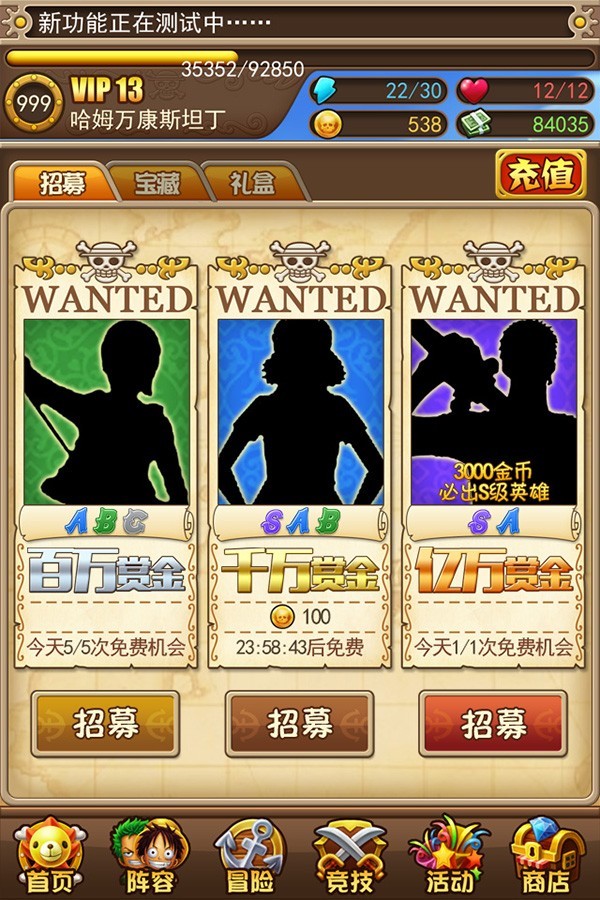Open the 充值 recharge button

coord(540,175)
